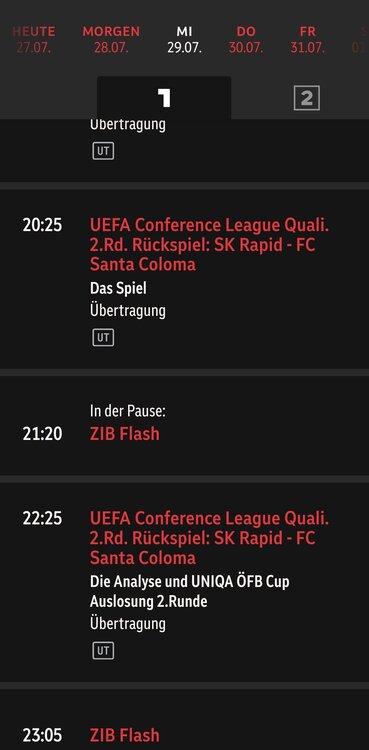
Task: Switch to MORGEN 28.07. date
Action: tap(111, 40)
